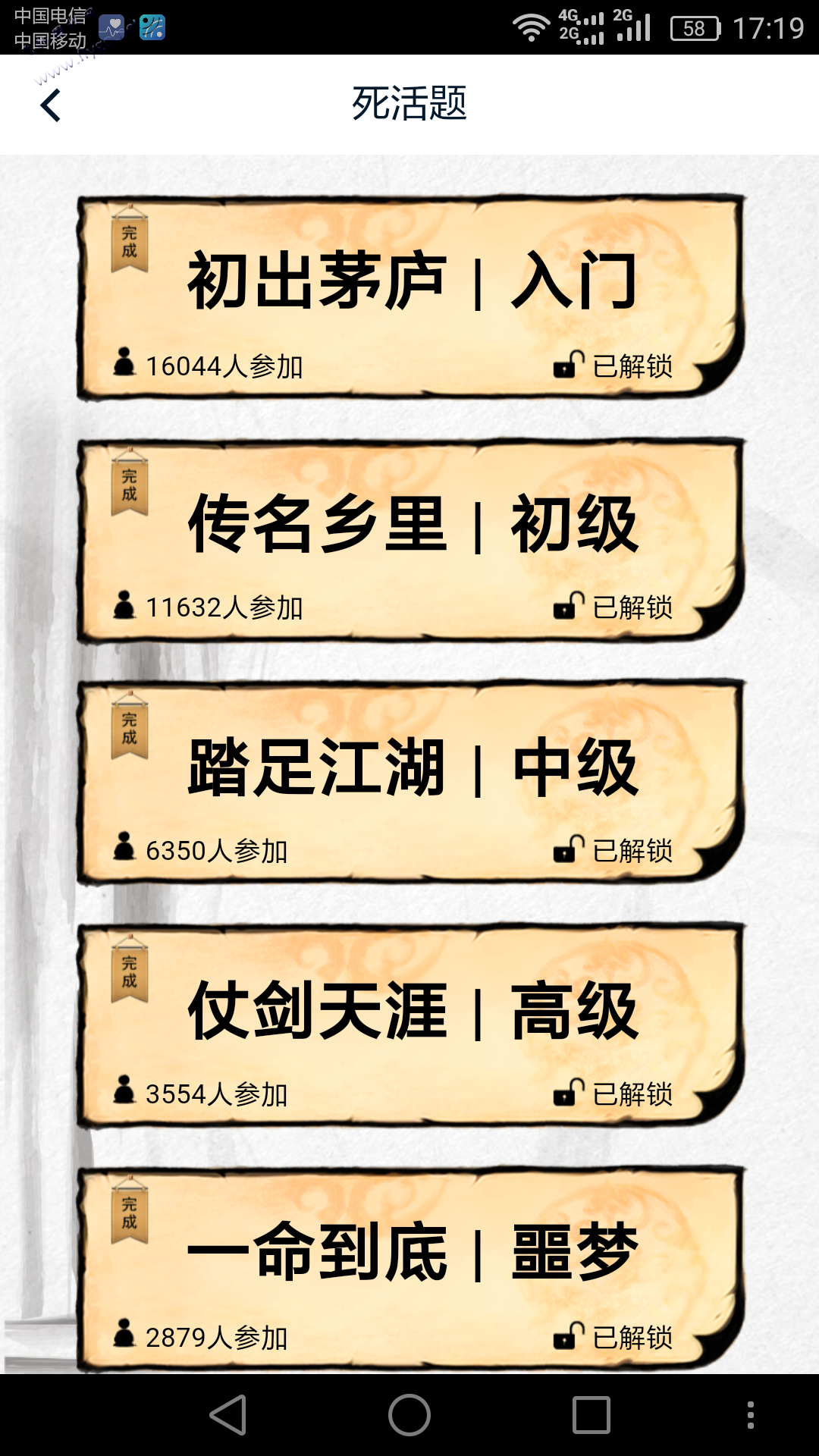Start the 一命到底 | 噩梦 level card
Screen dimensions: 819x1456
pos(410,1268)
